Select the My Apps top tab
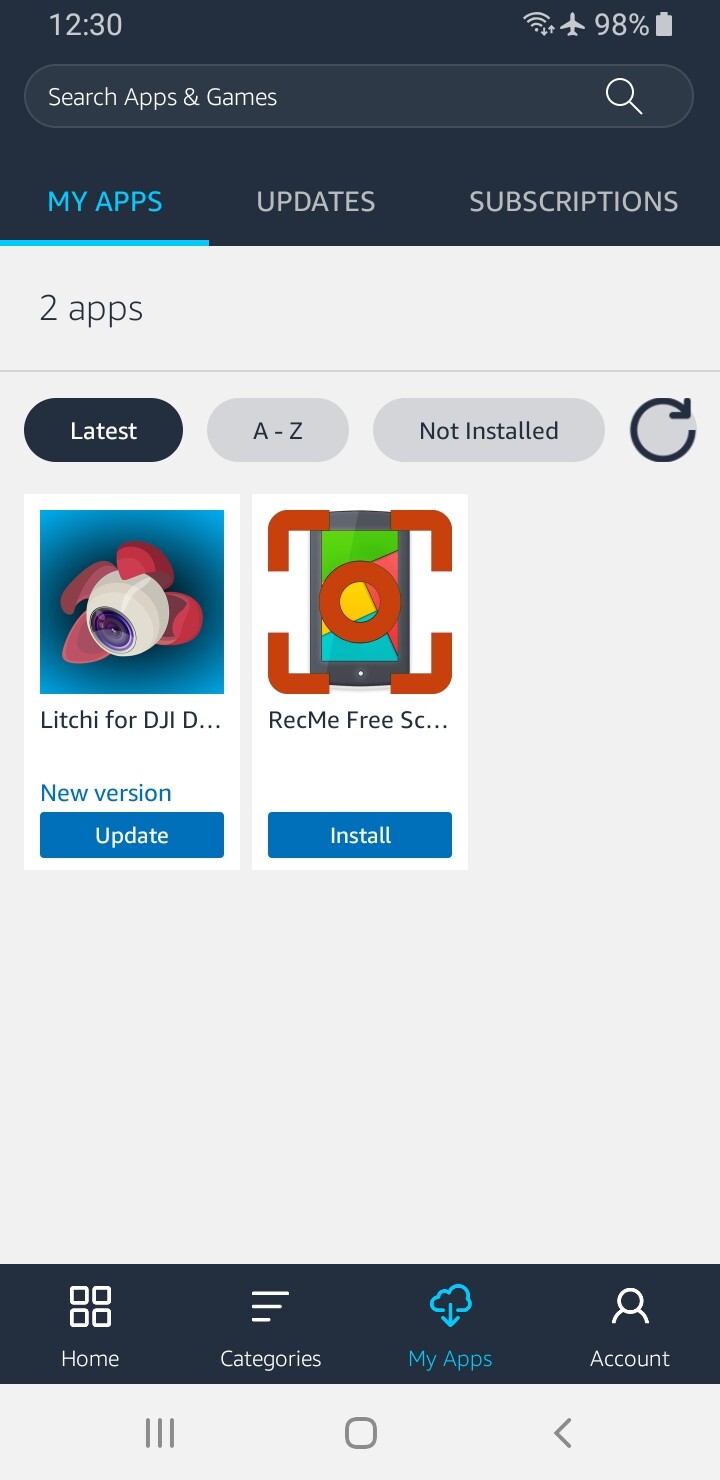720x1480 pixels. pos(105,202)
